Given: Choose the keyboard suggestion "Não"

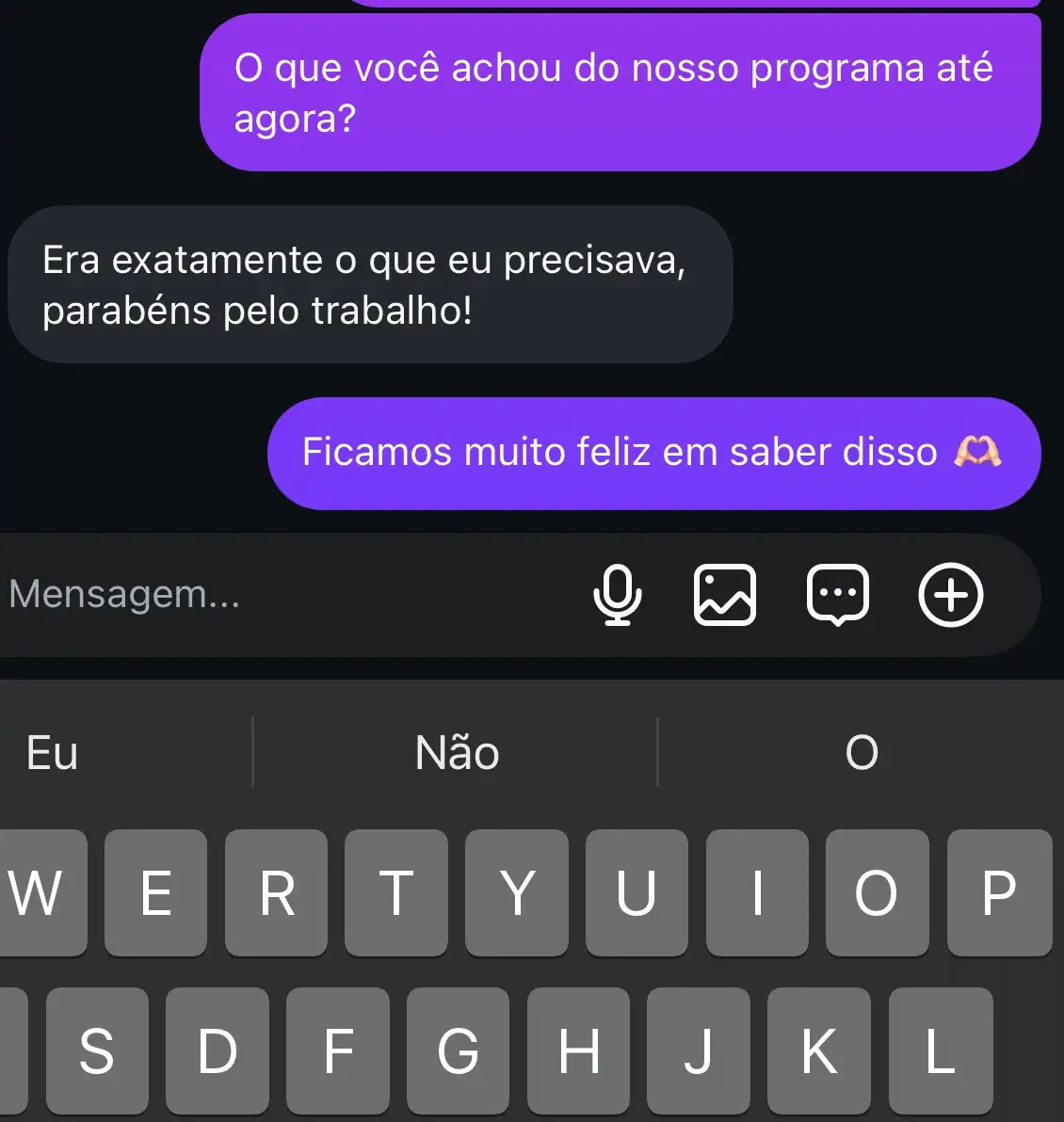Looking at the screenshot, I should [457, 753].
